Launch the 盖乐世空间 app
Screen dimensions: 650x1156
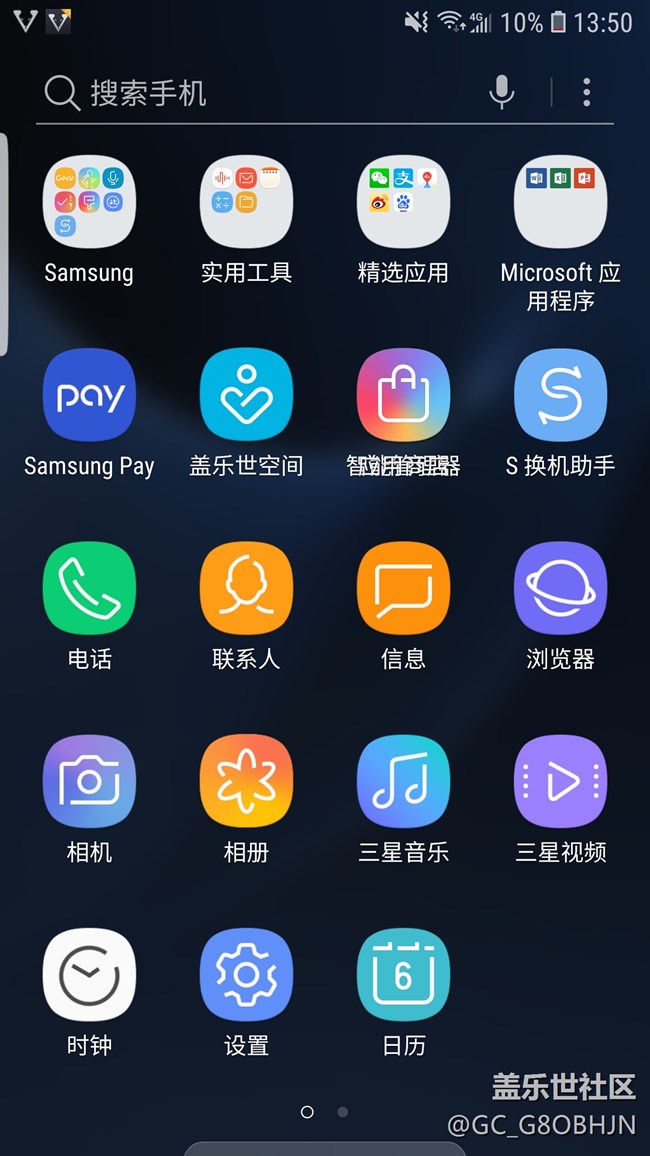246,394
